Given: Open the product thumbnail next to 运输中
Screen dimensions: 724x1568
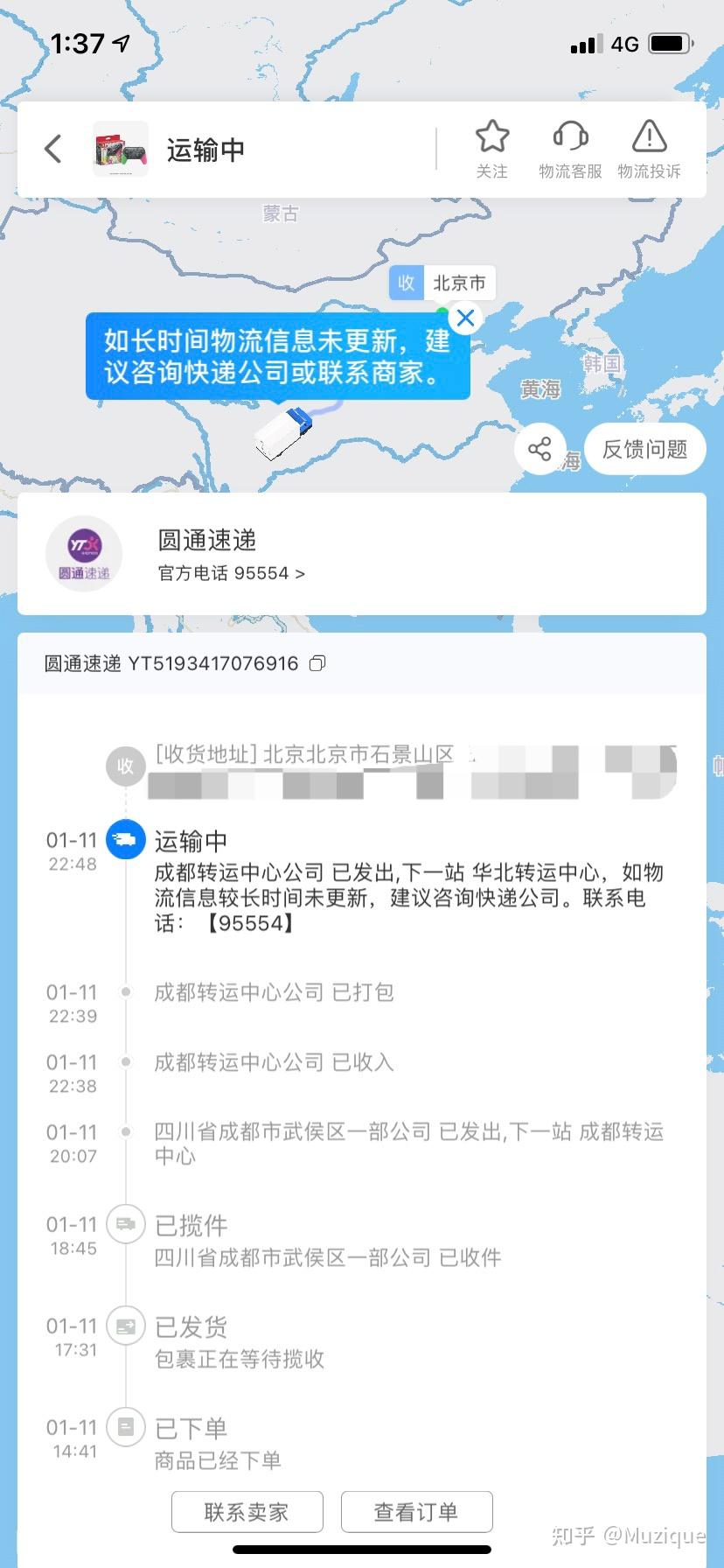Looking at the screenshot, I should 121,149.
